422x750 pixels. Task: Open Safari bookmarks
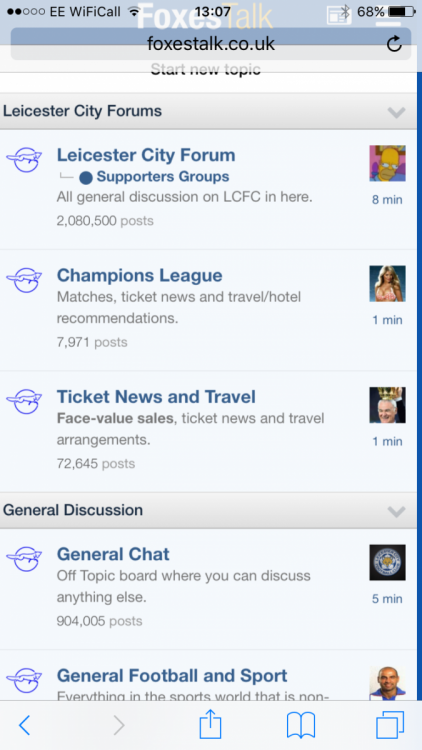(301, 725)
